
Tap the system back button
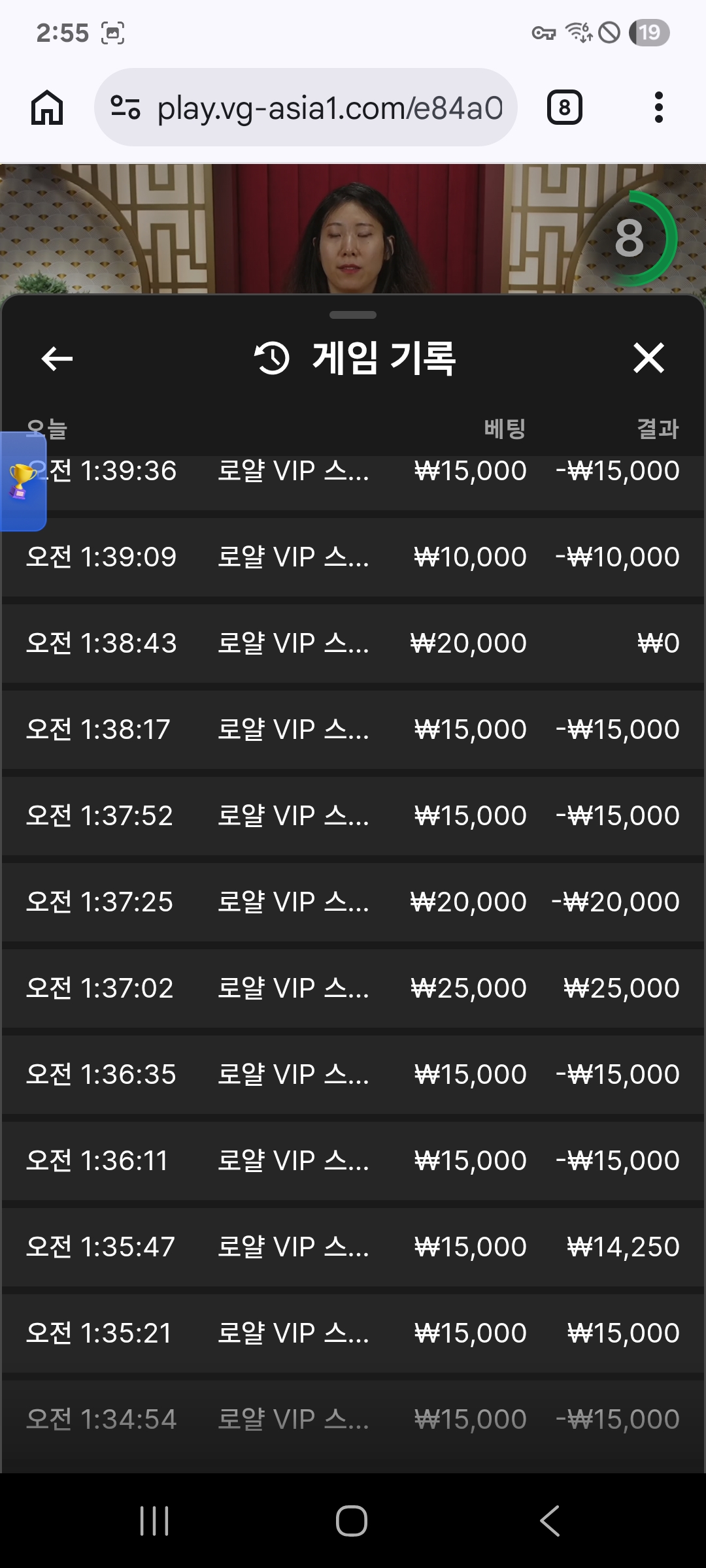[550, 1521]
